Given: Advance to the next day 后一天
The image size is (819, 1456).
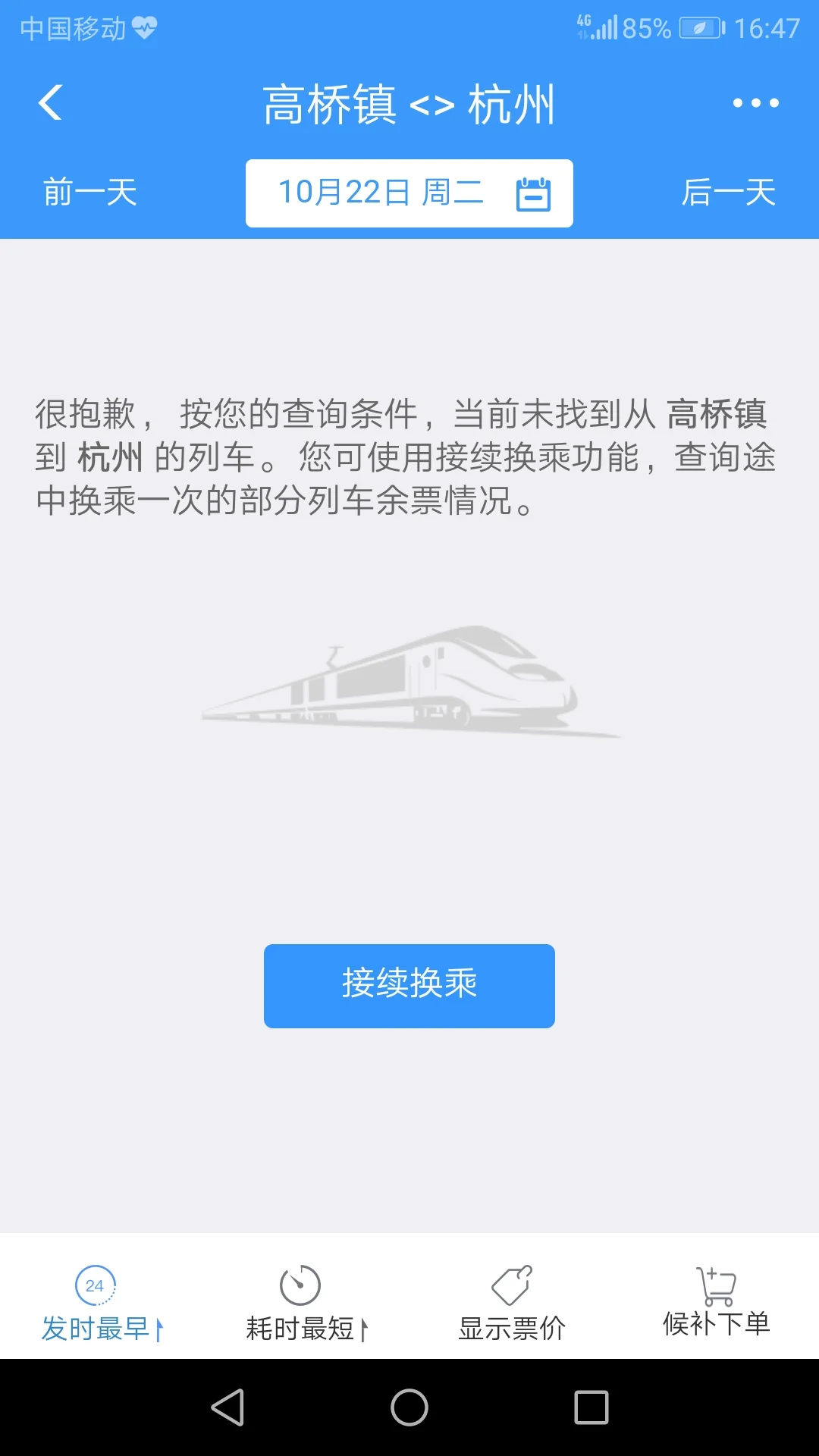Looking at the screenshot, I should 728,193.
